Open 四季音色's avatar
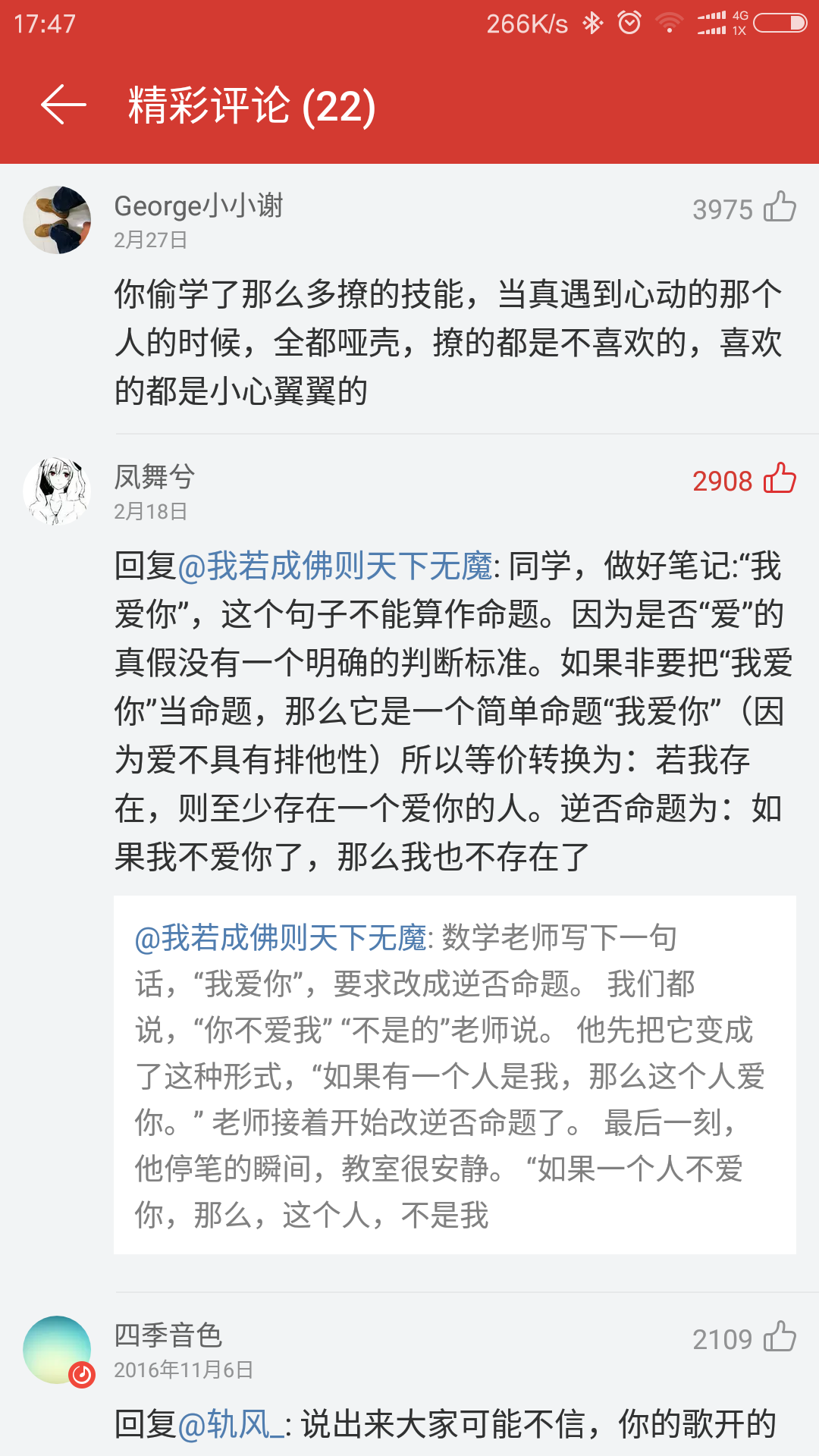The image size is (819, 1456). 58,1350
